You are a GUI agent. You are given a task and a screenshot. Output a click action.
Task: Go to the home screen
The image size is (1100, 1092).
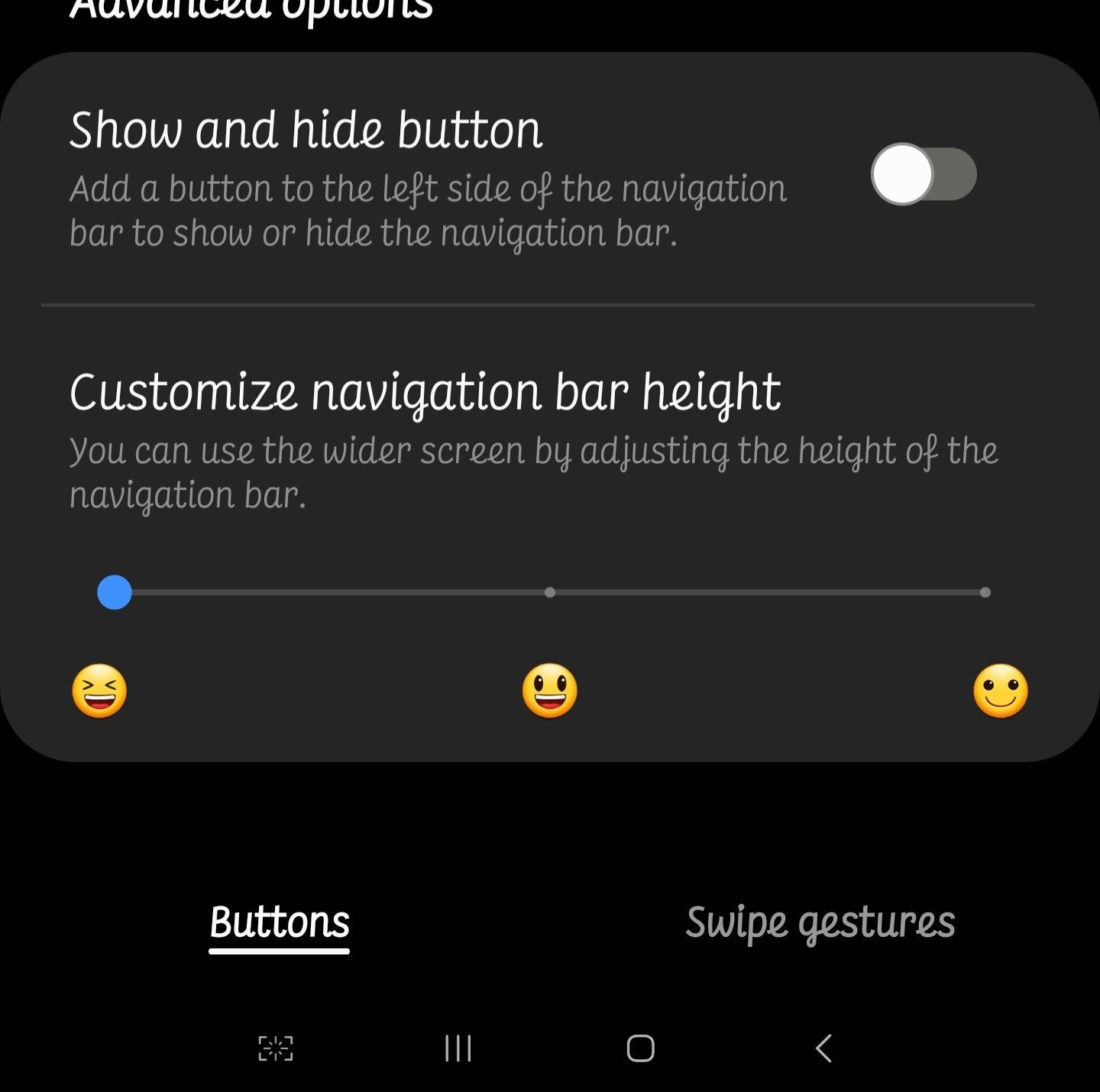click(x=640, y=1048)
